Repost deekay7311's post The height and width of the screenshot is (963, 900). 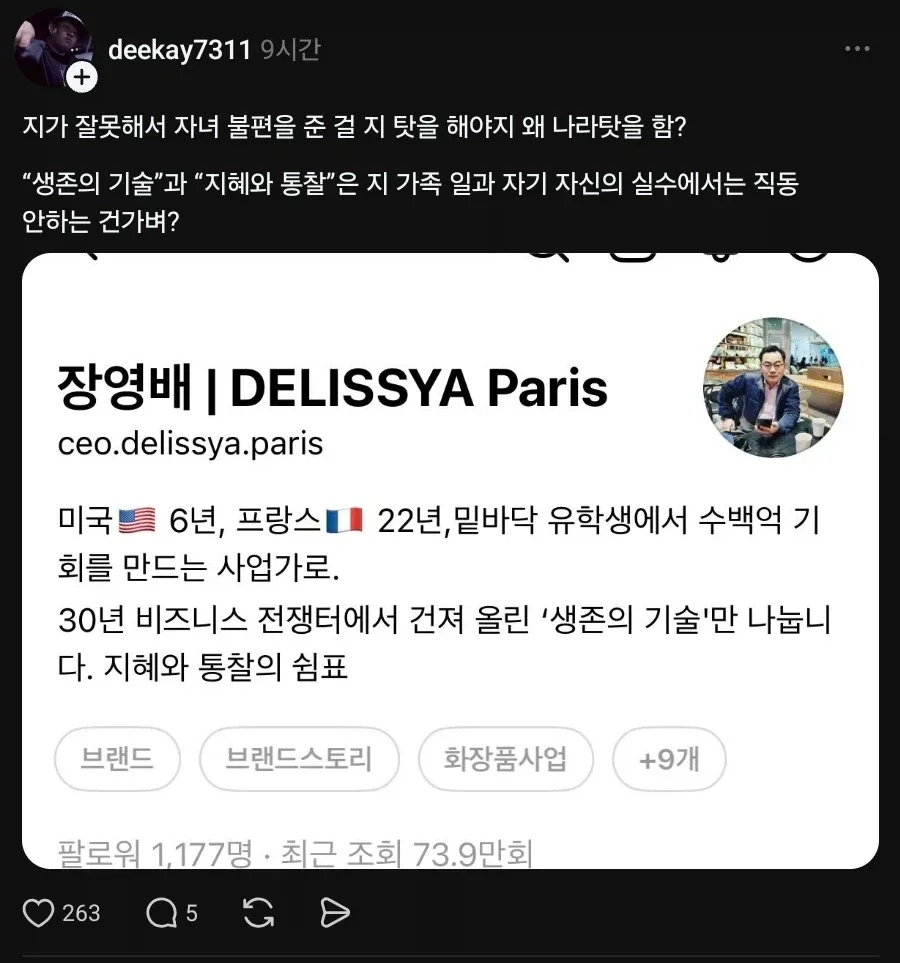point(258,912)
